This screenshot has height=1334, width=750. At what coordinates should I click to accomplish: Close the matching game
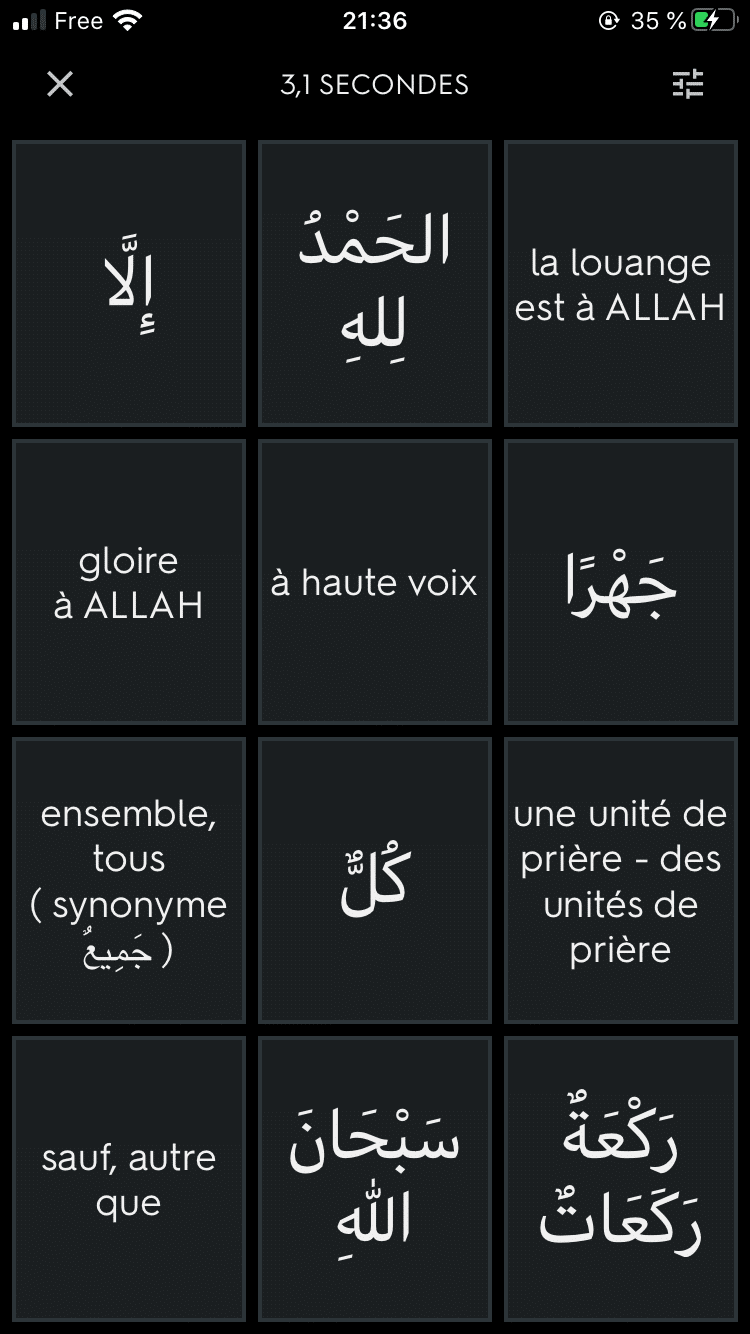[x=60, y=85]
